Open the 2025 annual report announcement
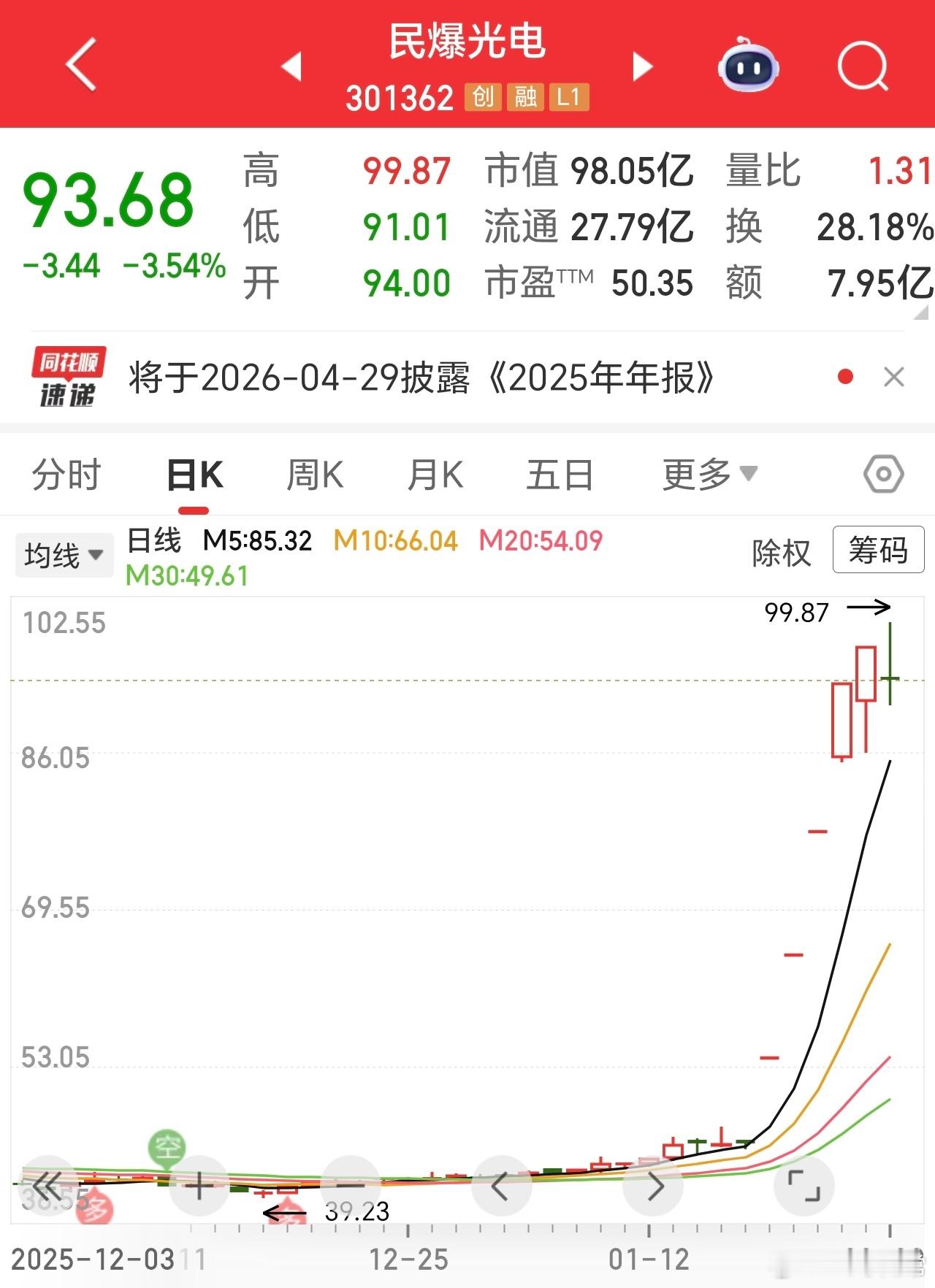This screenshot has height=1288, width=935. (420, 378)
